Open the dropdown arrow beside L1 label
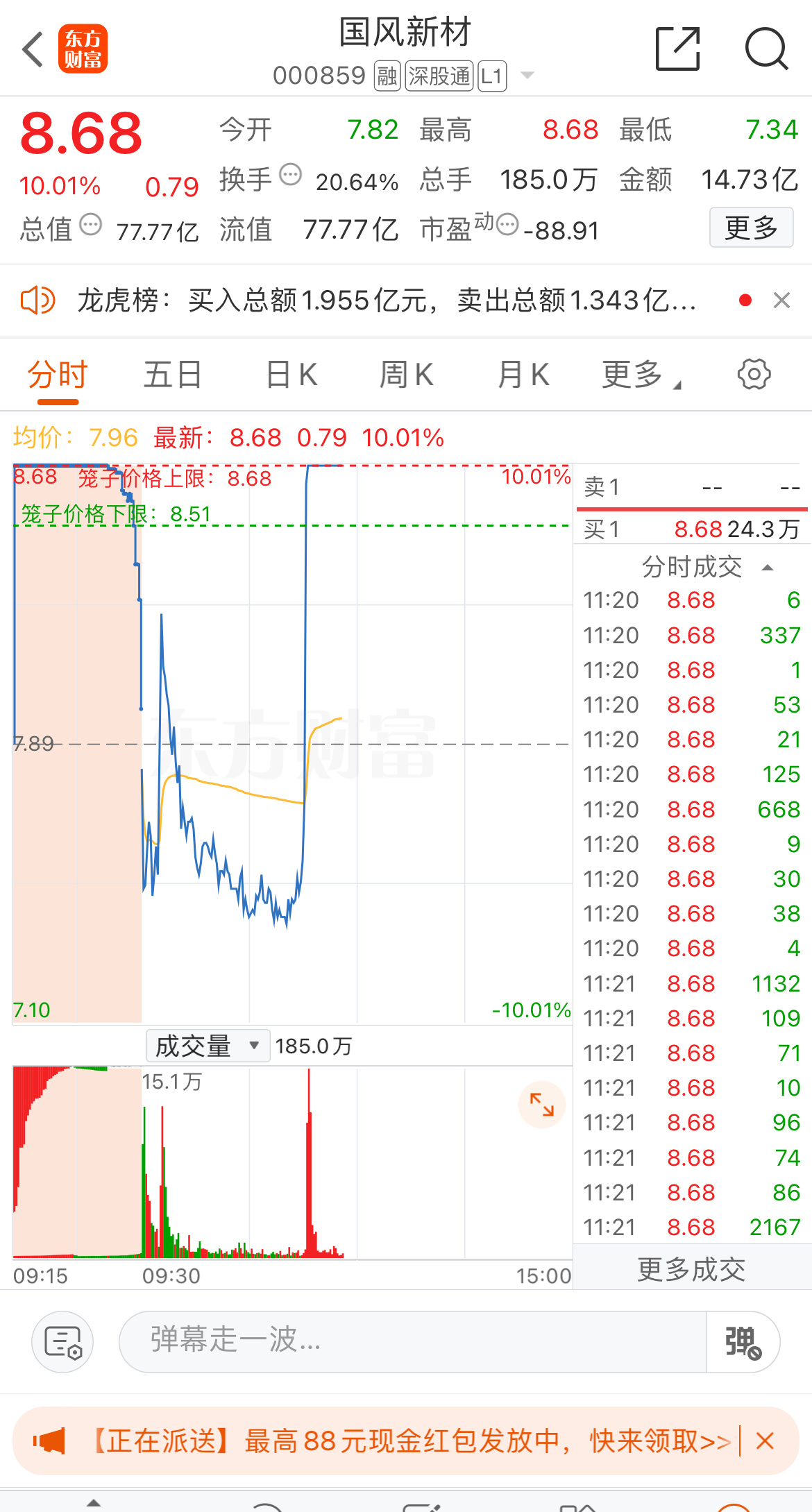The width and height of the screenshot is (812, 1512). (527, 75)
